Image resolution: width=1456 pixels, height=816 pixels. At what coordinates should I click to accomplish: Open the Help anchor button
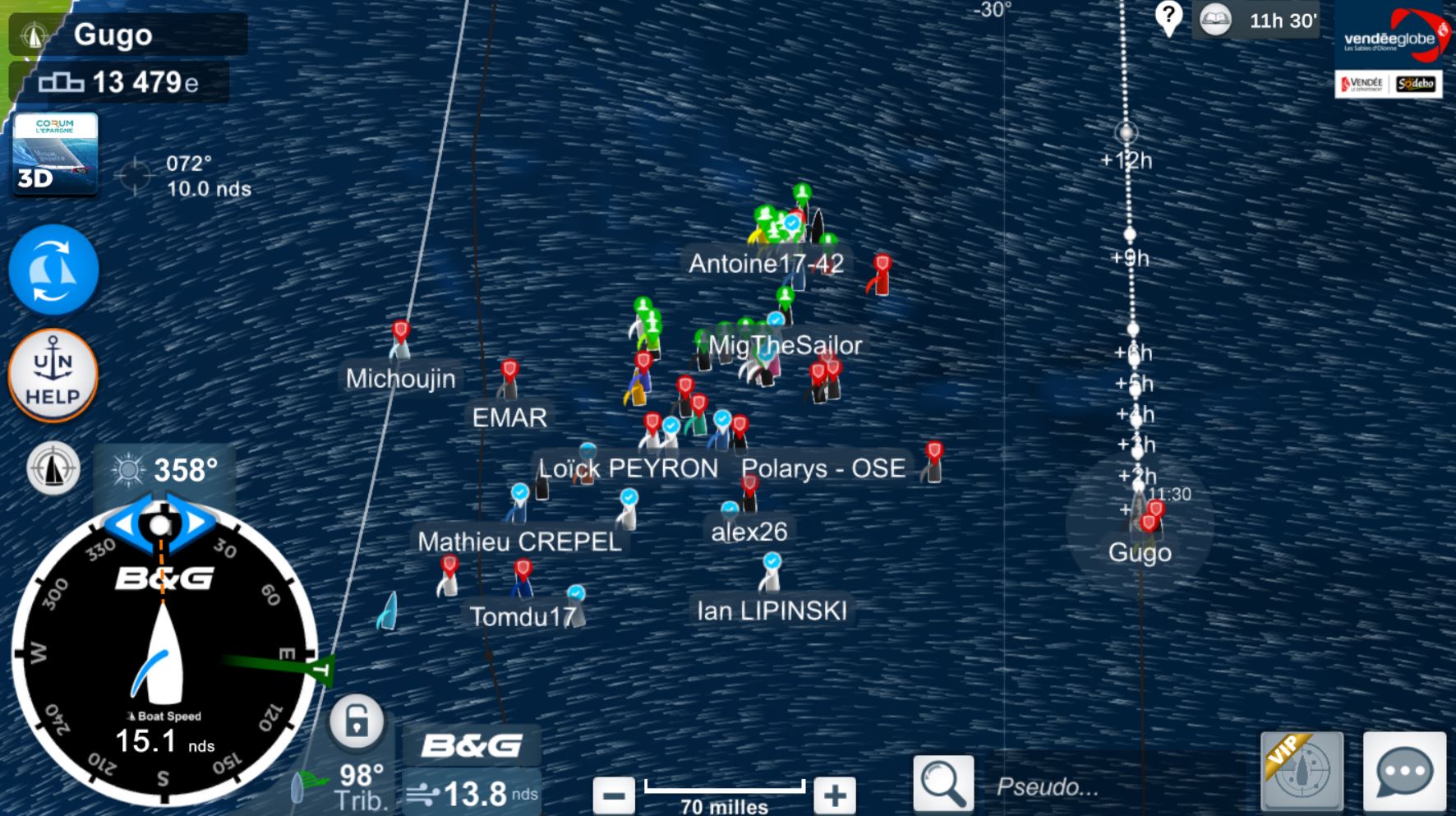point(53,376)
